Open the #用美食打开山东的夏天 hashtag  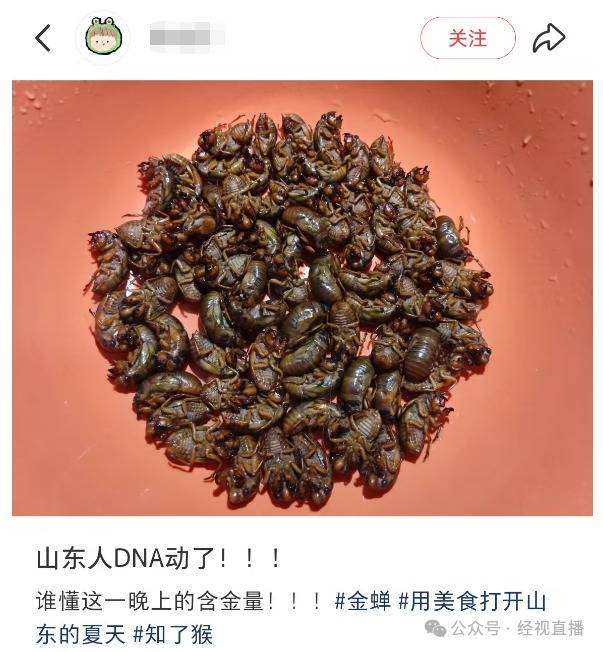pyautogui.click(x=471, y=602)
